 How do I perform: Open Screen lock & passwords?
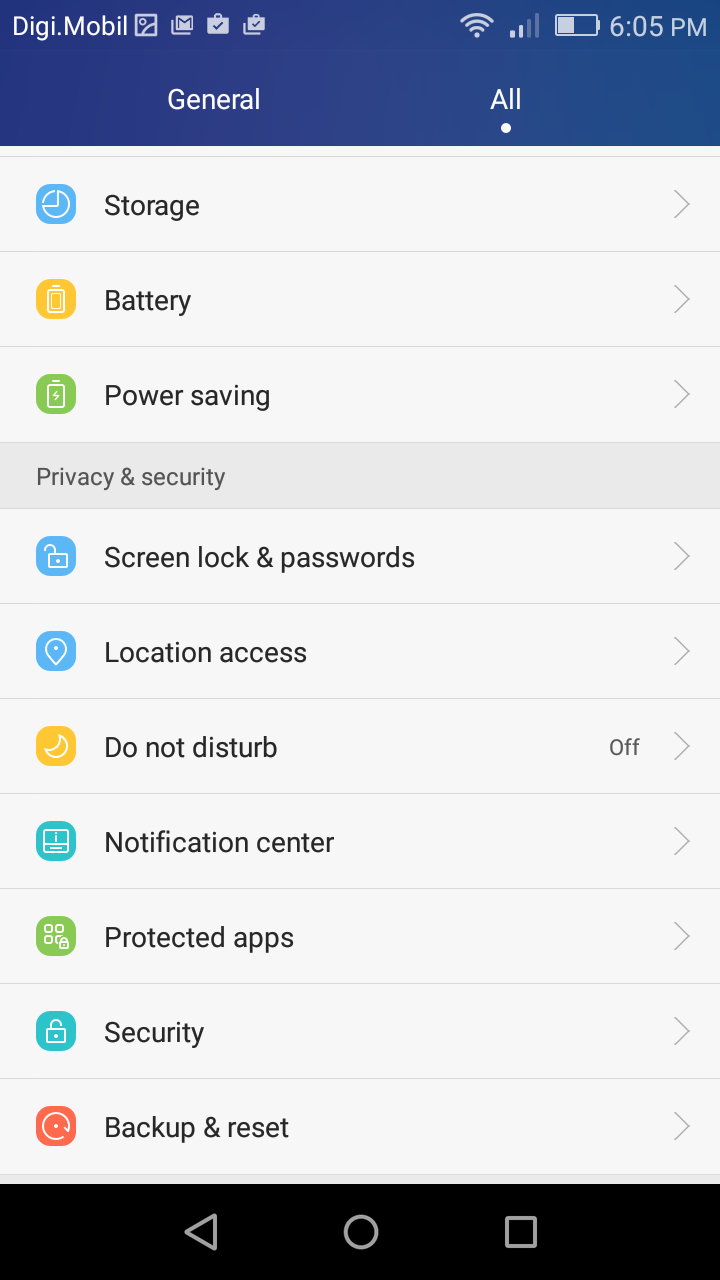(x=360, y=557)
